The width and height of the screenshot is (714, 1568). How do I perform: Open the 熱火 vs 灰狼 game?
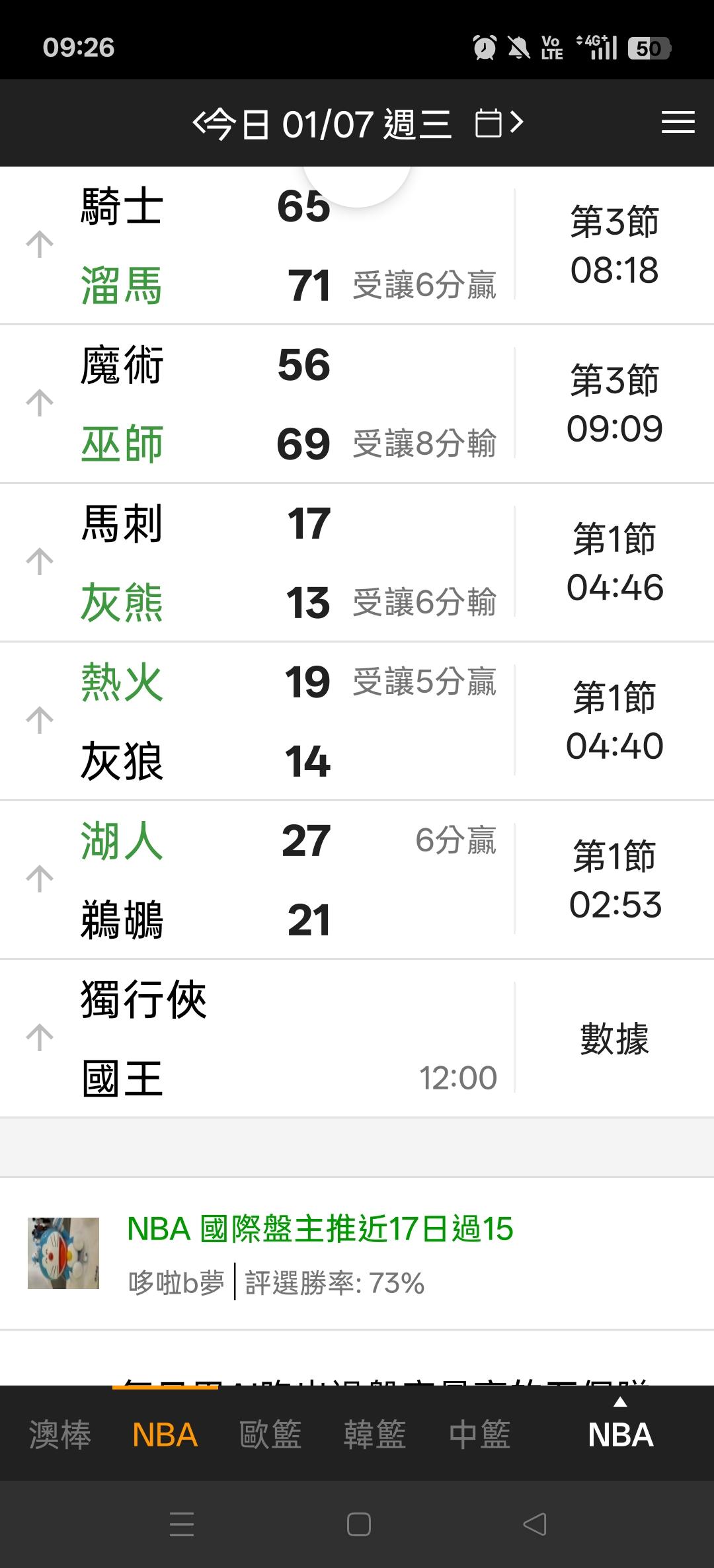357,721
